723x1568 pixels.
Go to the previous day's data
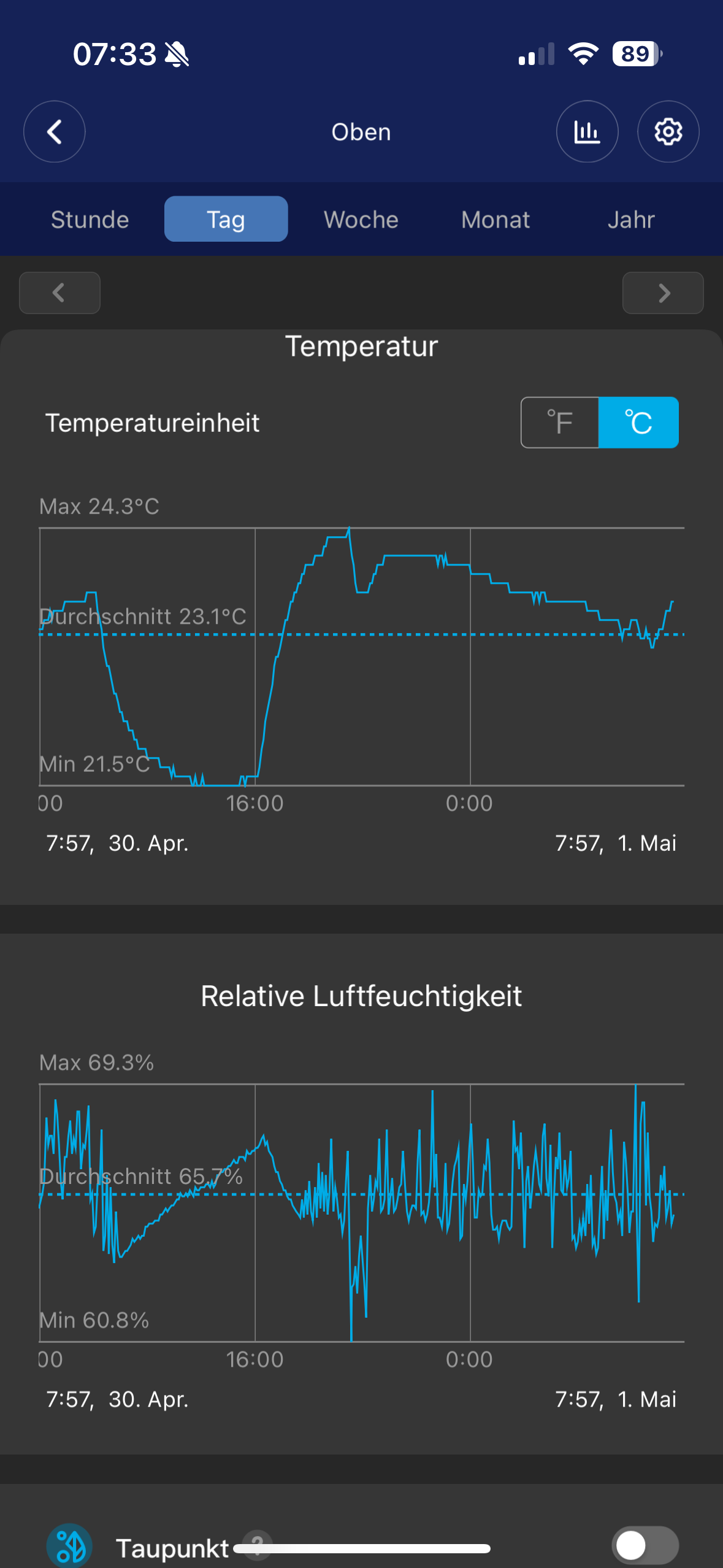(x=59, y=293)
